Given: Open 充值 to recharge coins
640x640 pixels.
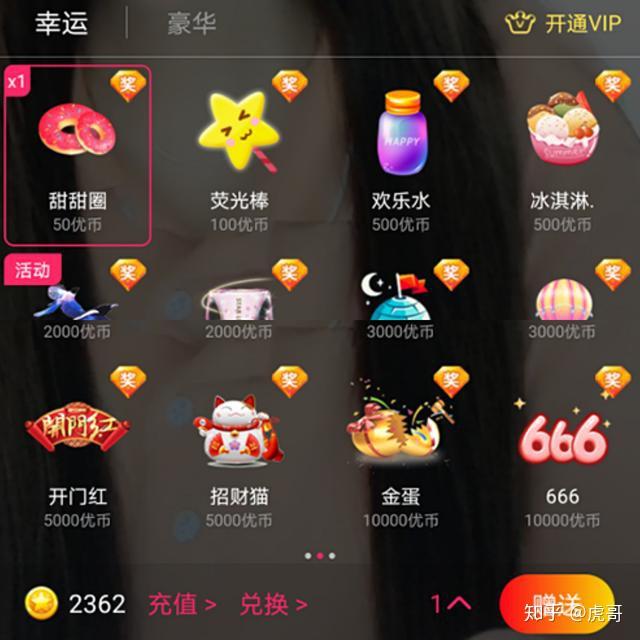Looking at the screenshot, I should point(182,604).
